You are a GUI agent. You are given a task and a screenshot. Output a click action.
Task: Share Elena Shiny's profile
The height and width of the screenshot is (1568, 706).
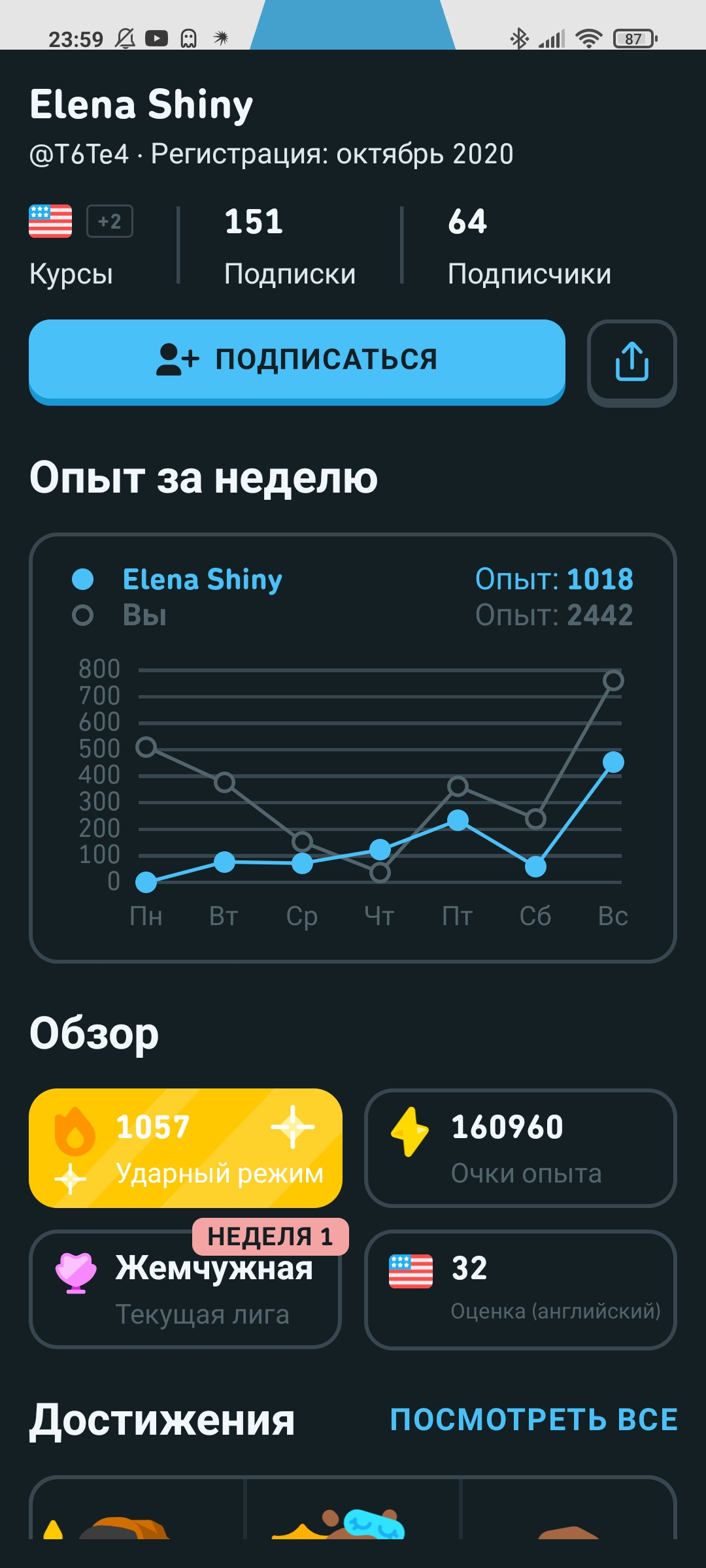click(x=631, y=363)
